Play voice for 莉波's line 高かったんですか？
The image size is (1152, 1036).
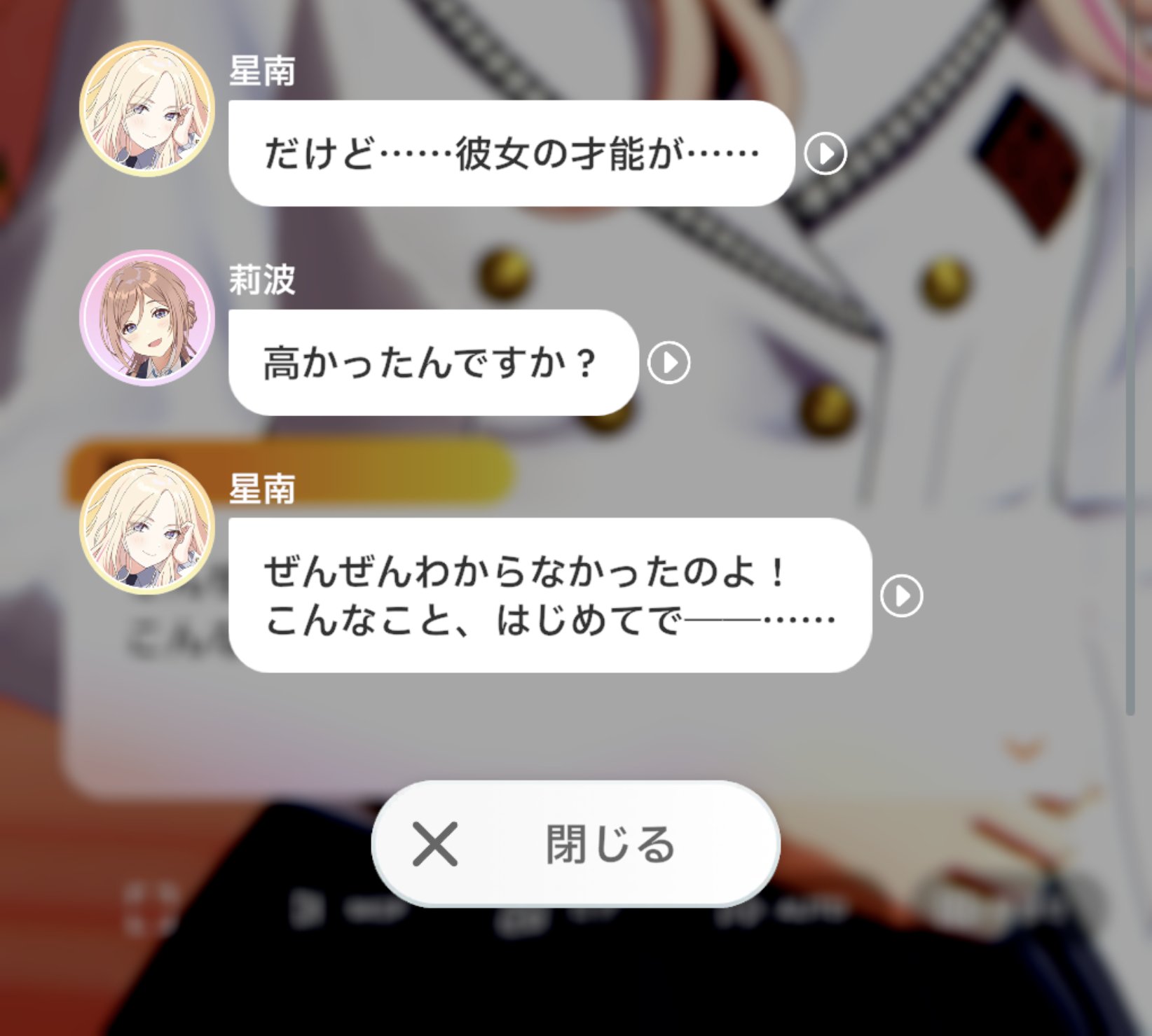[669, 362]
